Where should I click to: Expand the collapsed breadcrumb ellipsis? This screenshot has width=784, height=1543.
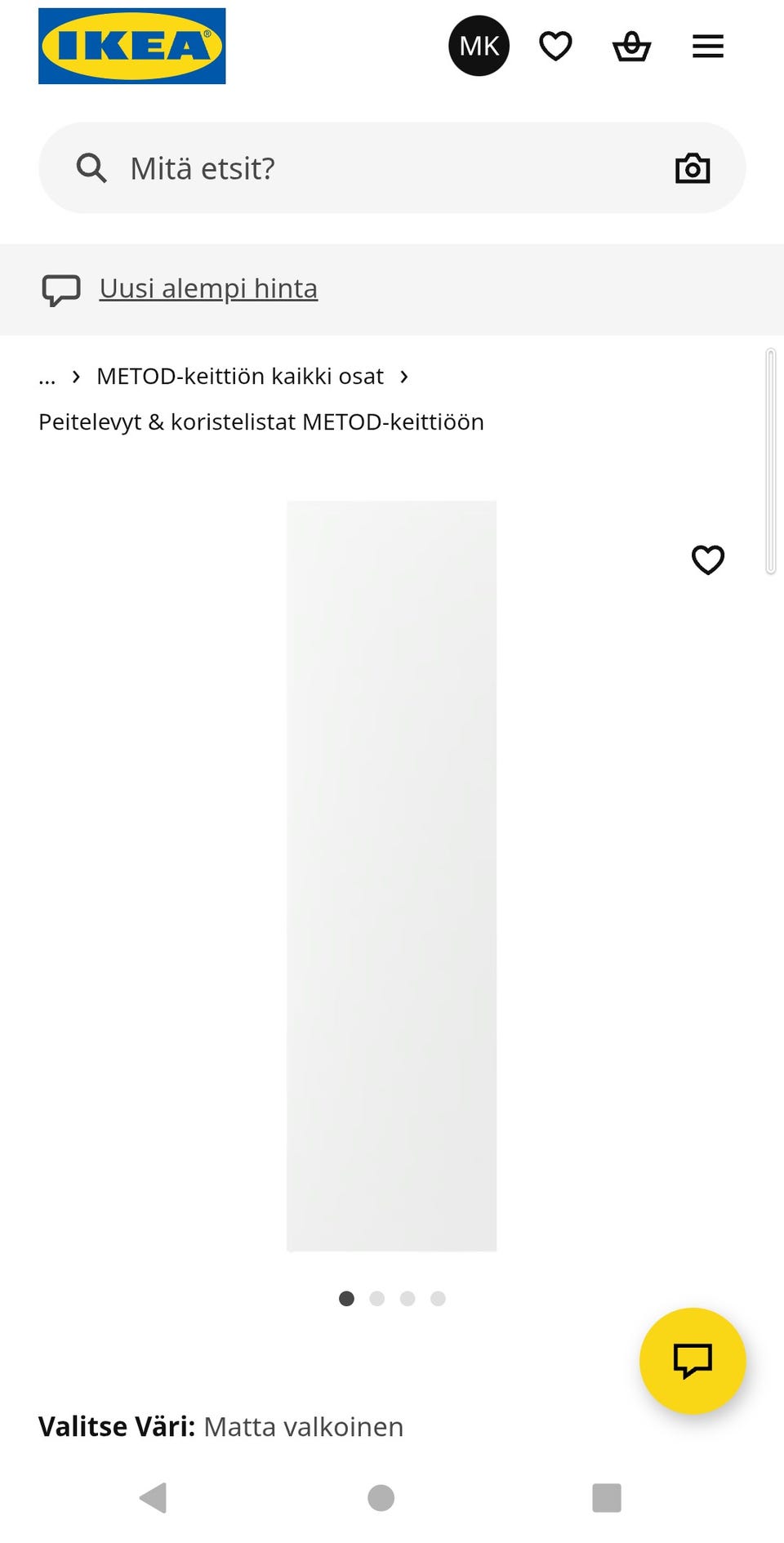[x=47, y=377]
